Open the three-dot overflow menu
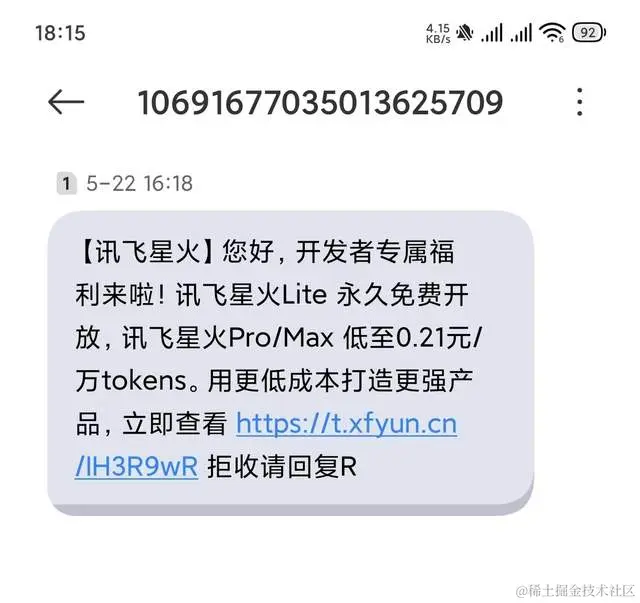The height and width of the screenshot is (603, 640). point(580,102)
